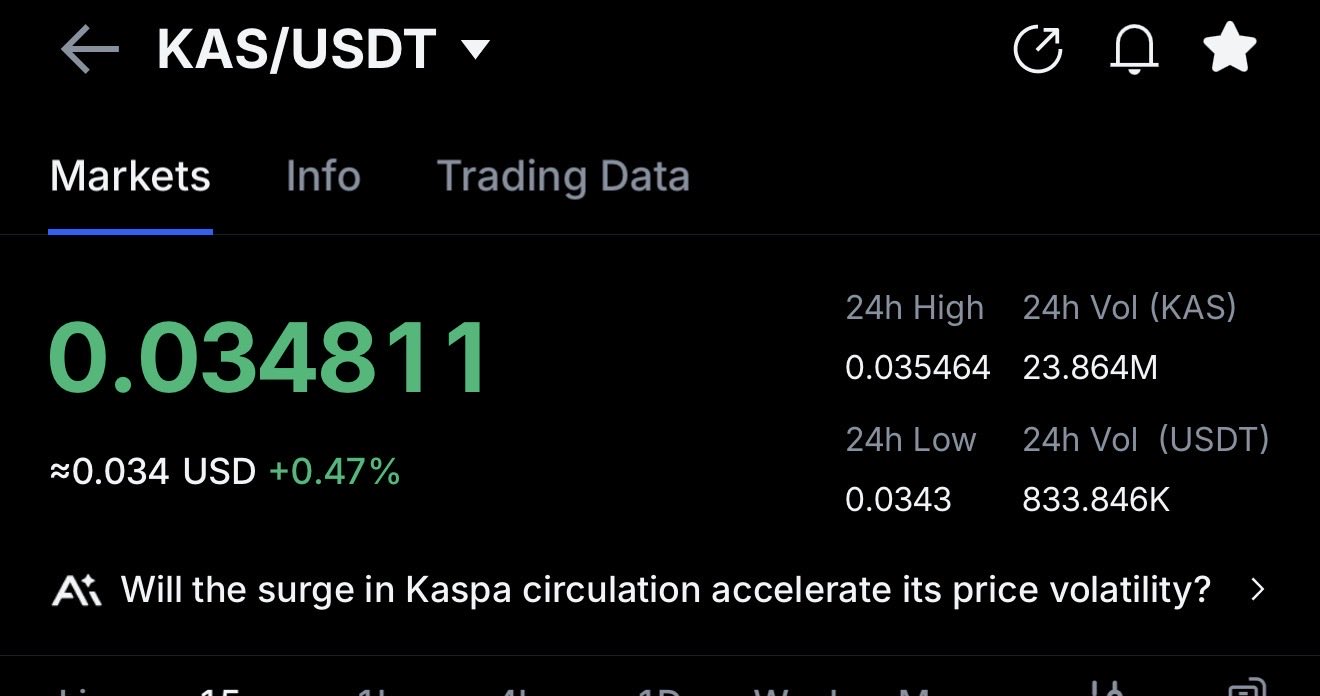Open the AI question about Kaspa circulation

point(665,590)
